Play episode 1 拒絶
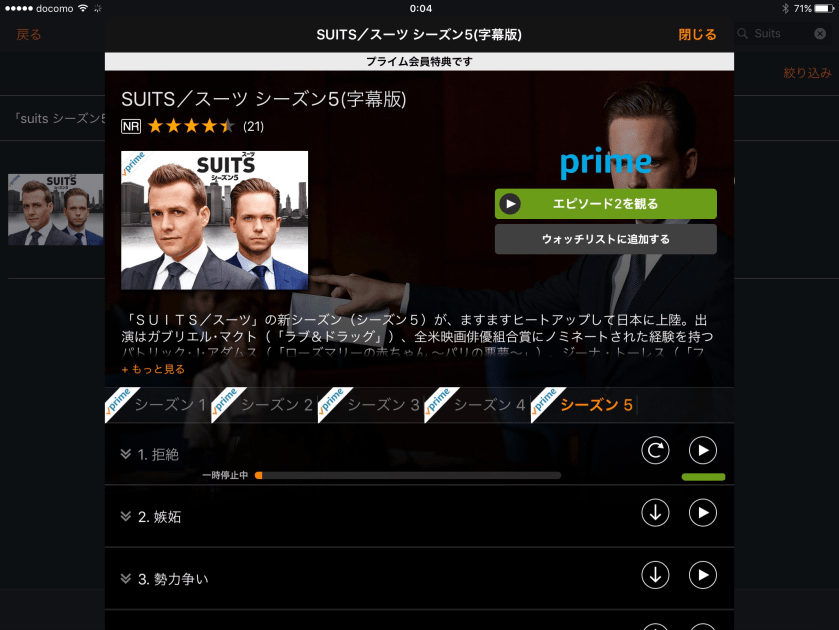839x630 pixels. click(x=703, y=451)
